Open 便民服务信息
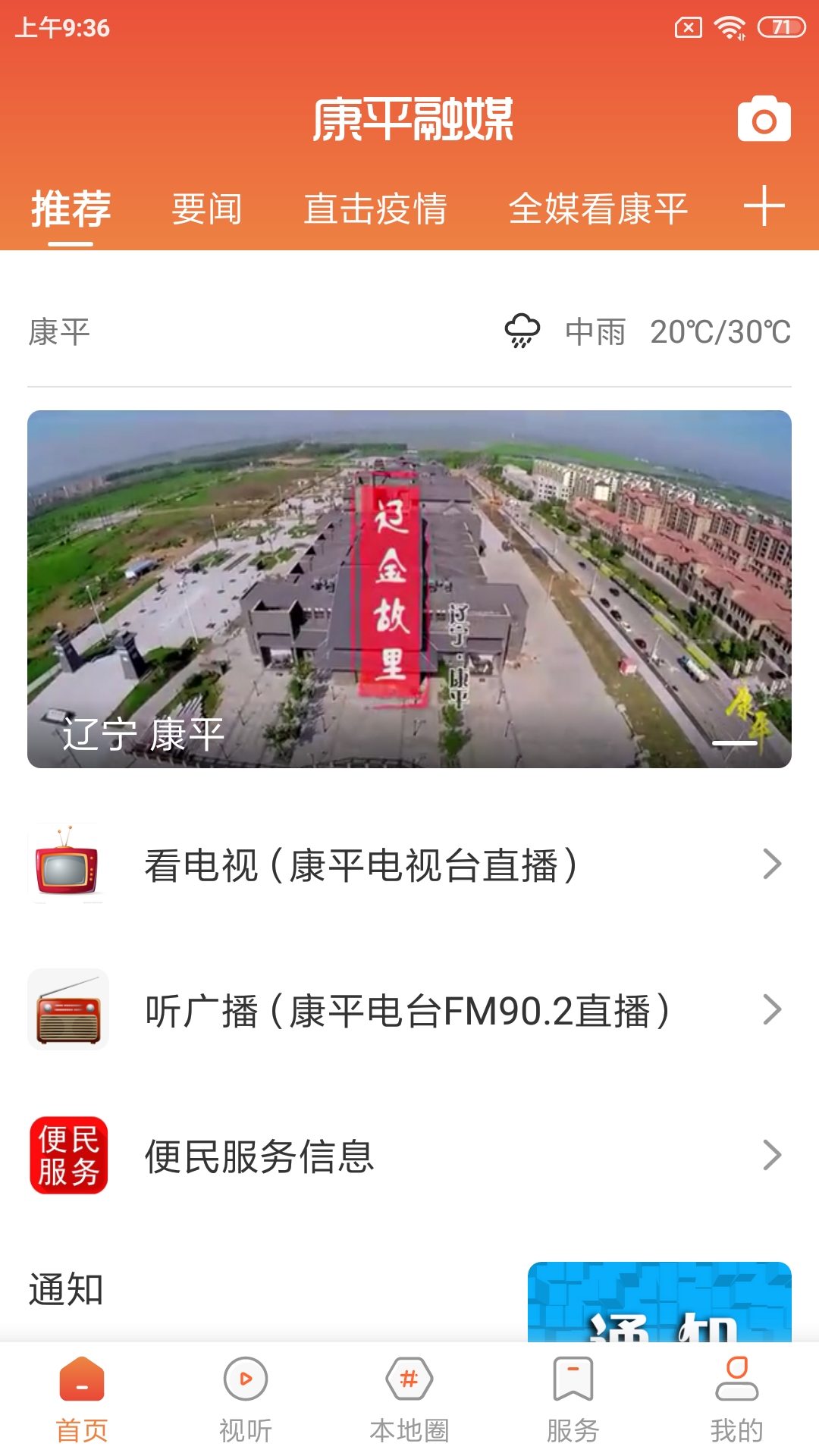 click(409, 1156)
